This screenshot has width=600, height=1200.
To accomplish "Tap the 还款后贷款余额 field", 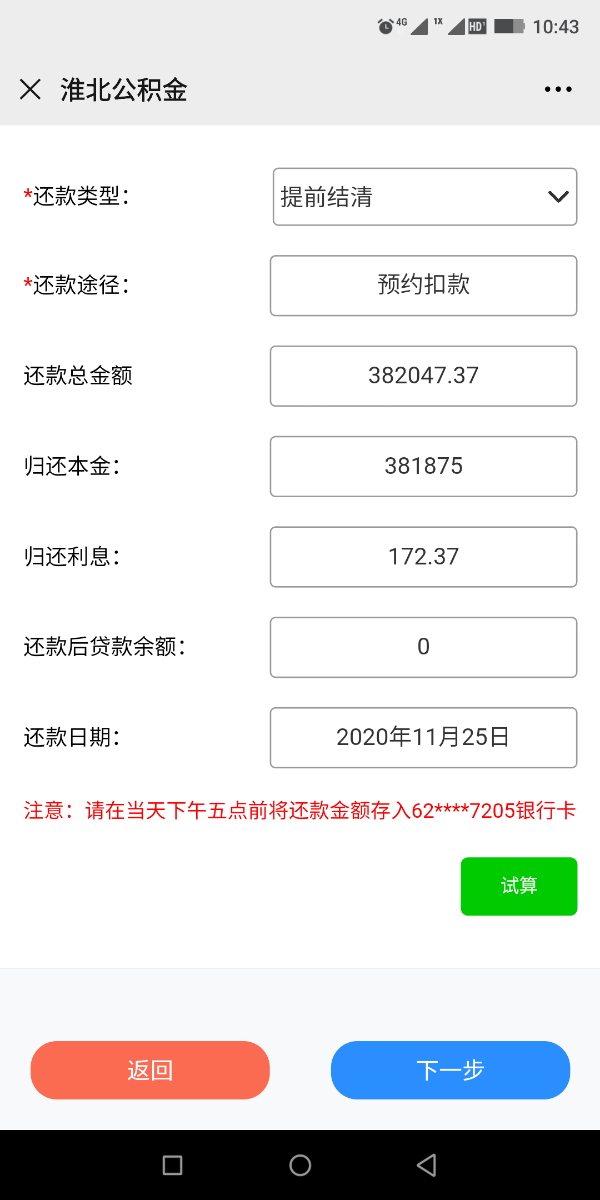I will [x=423, y=647].
